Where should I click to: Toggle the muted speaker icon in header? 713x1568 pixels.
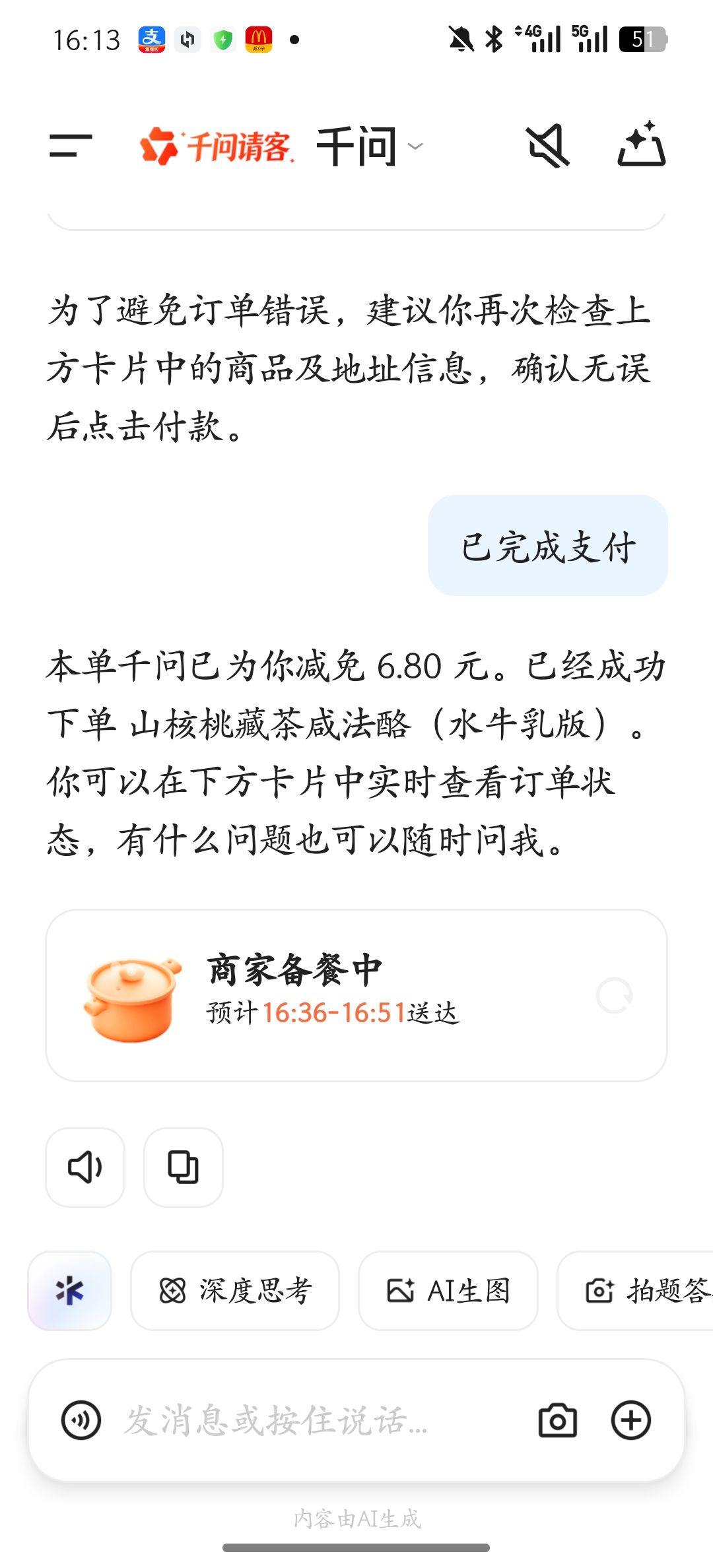(x=547, y=146)
